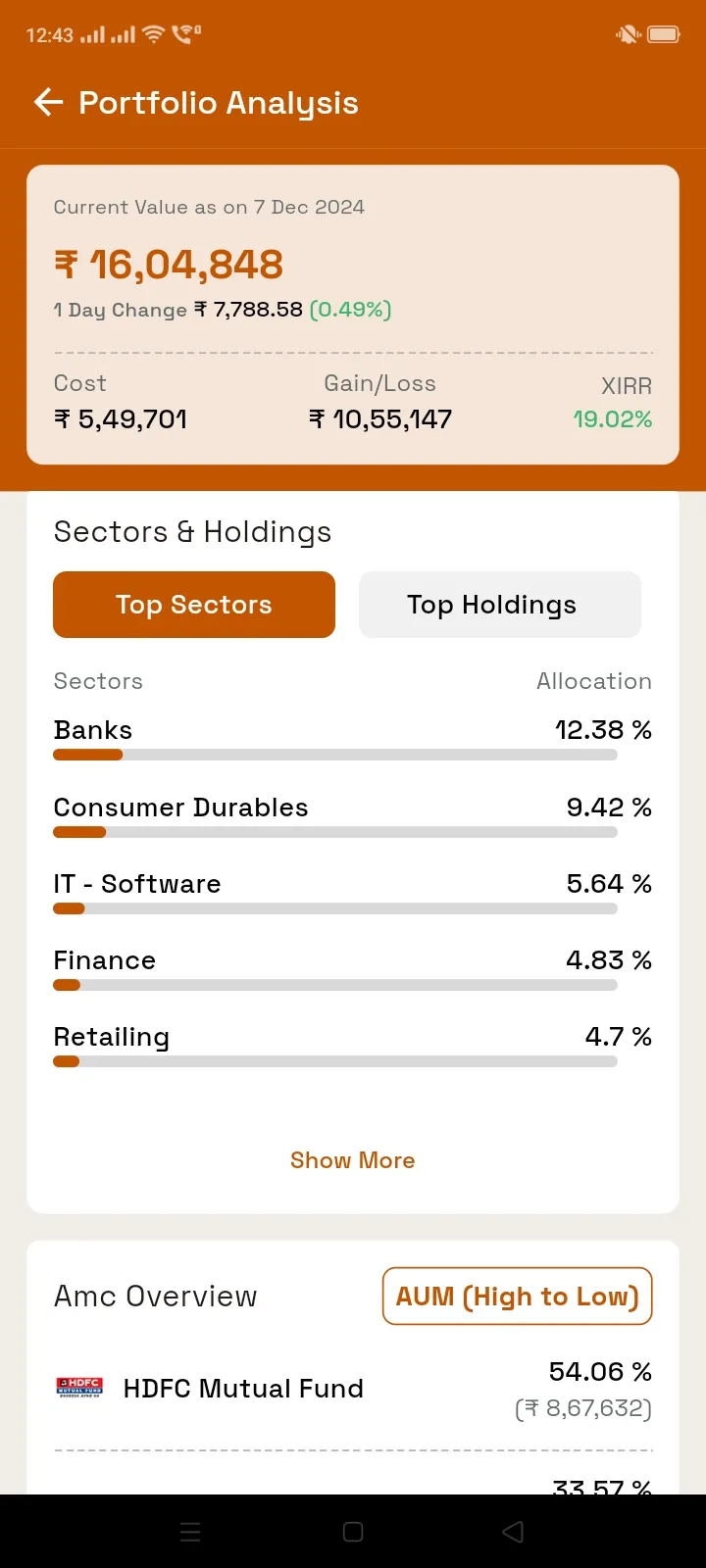Open HDFC Mutual Fund in Amc Overview
The height and width of the screenshot is (1568, 706).
tap(353, 1389)
